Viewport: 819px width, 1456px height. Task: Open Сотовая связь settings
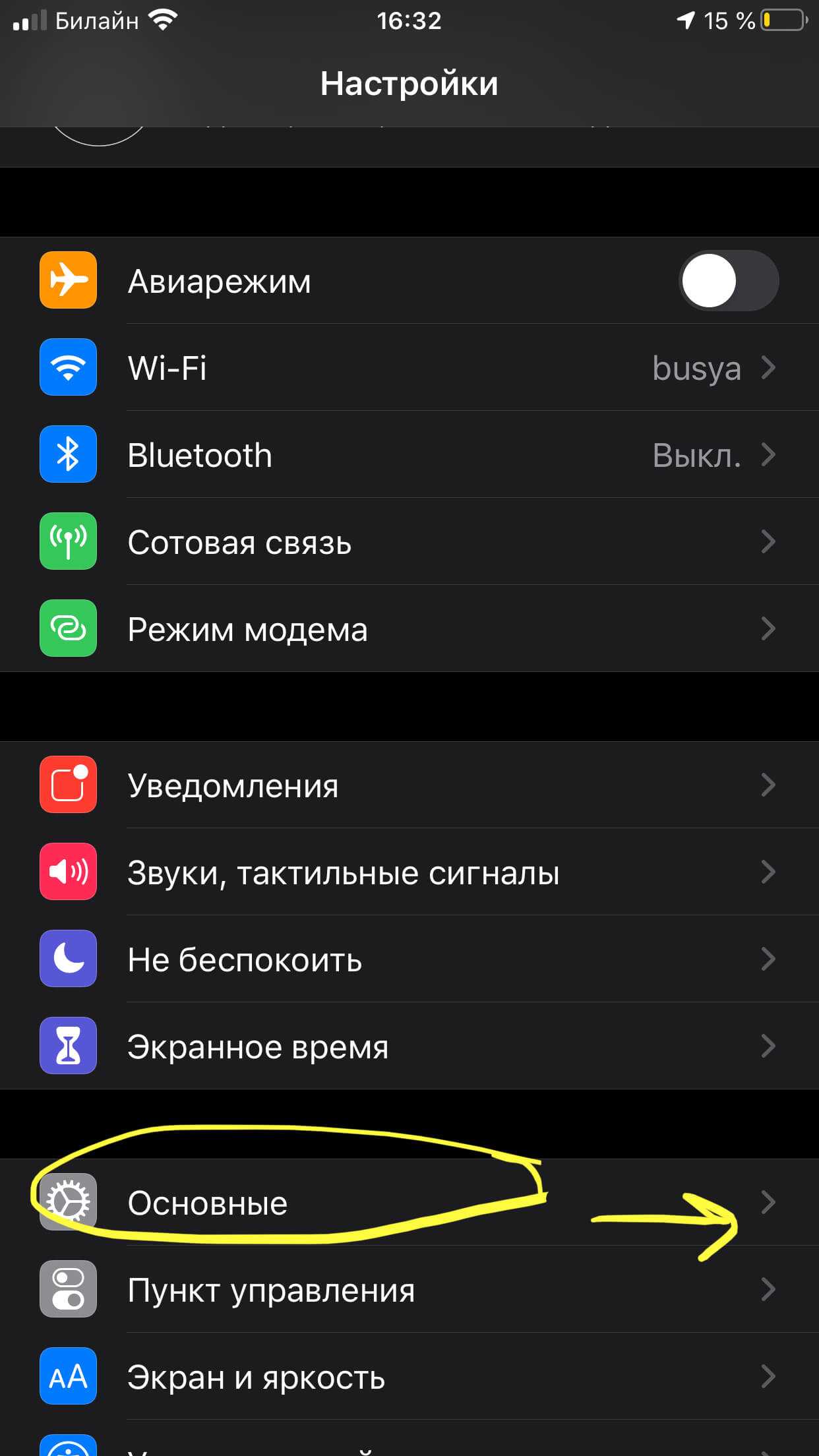click(409, 542)
